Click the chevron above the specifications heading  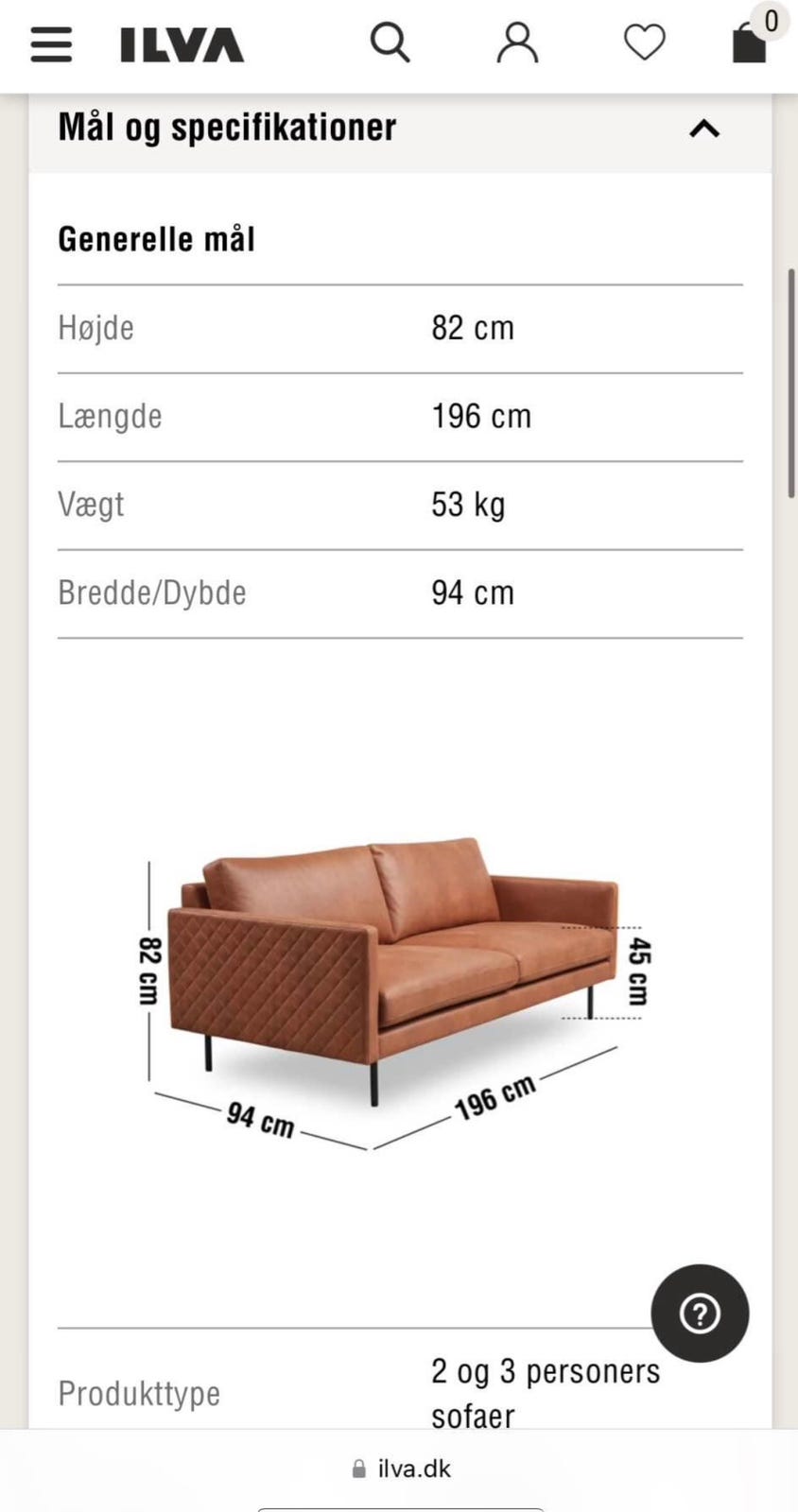704,129
